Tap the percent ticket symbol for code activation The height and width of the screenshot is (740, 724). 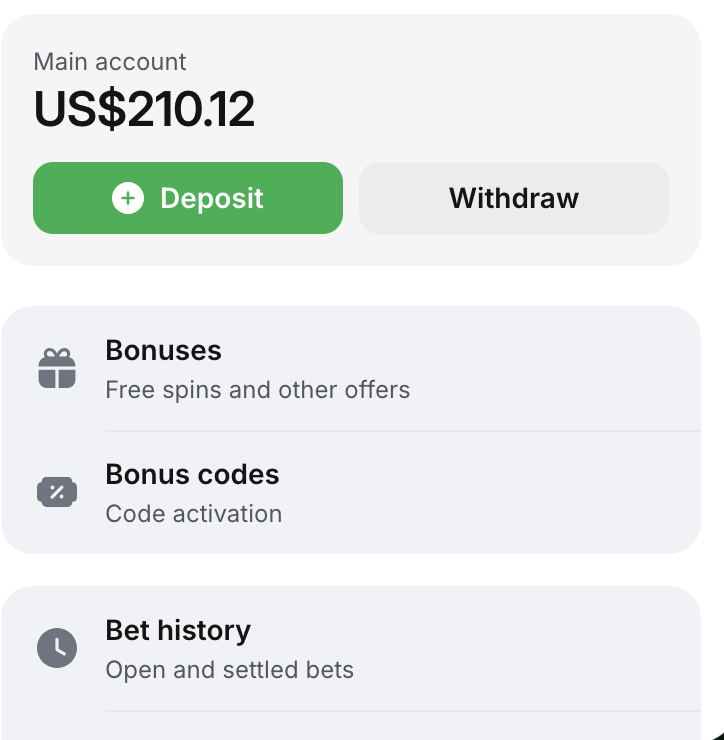click(58, 492)
